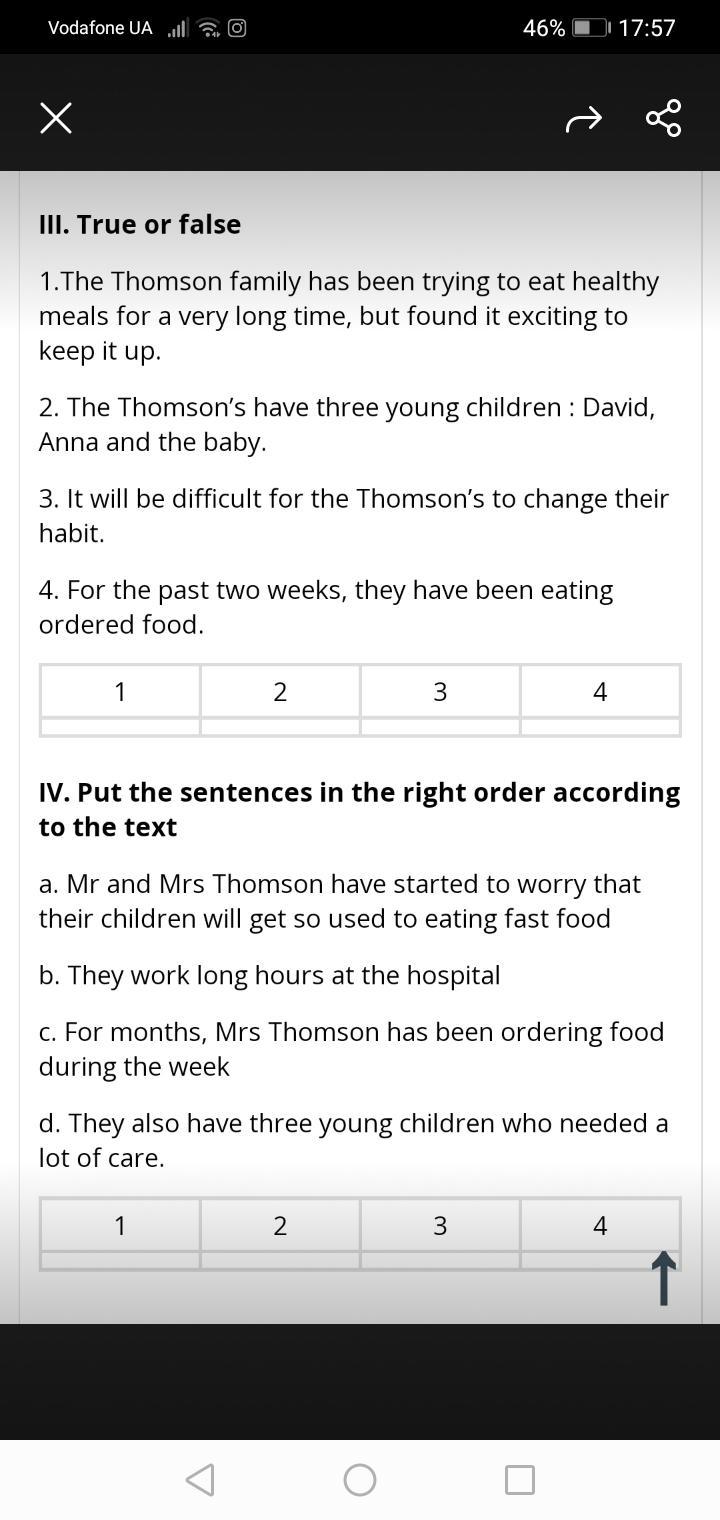Go to the home screen
Image resolution: width=720 pixels, height=1520 pixels.
click(x=360, y=1479)
